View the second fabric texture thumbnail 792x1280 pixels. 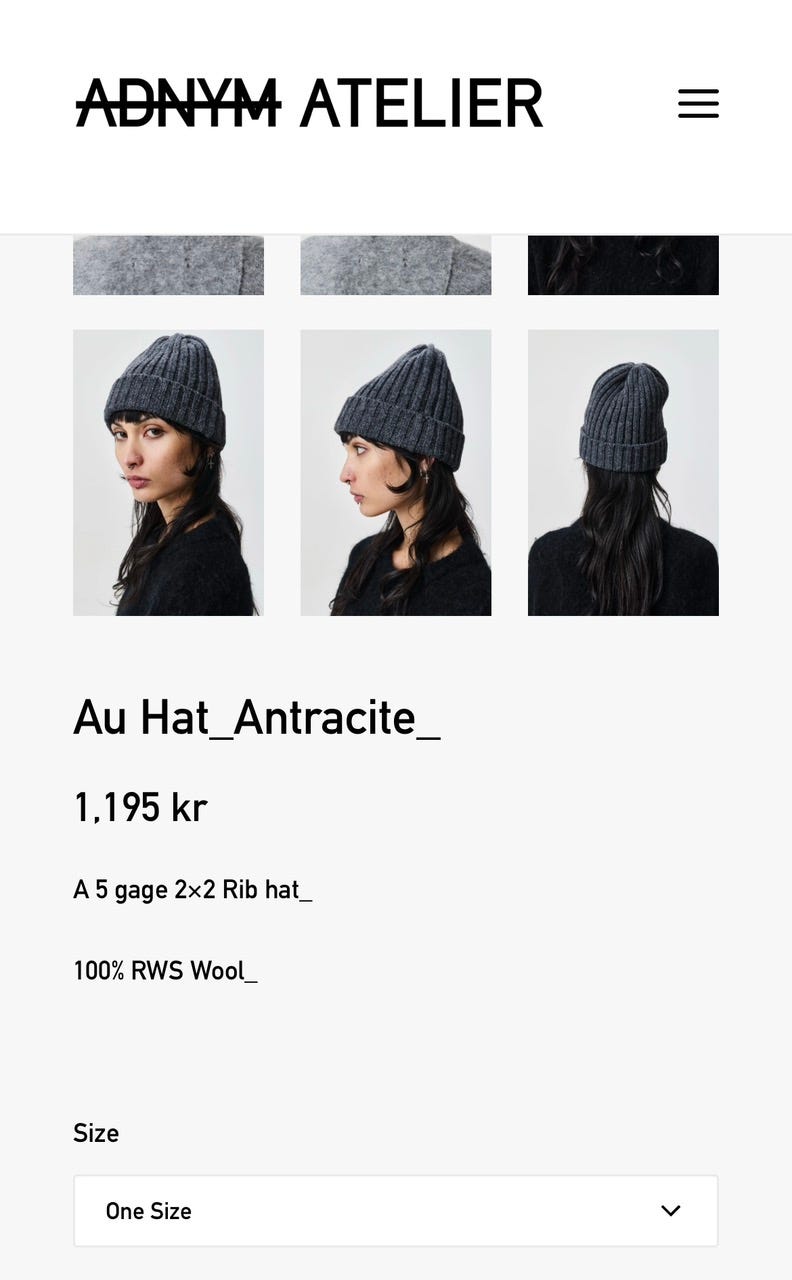point(396,260)
